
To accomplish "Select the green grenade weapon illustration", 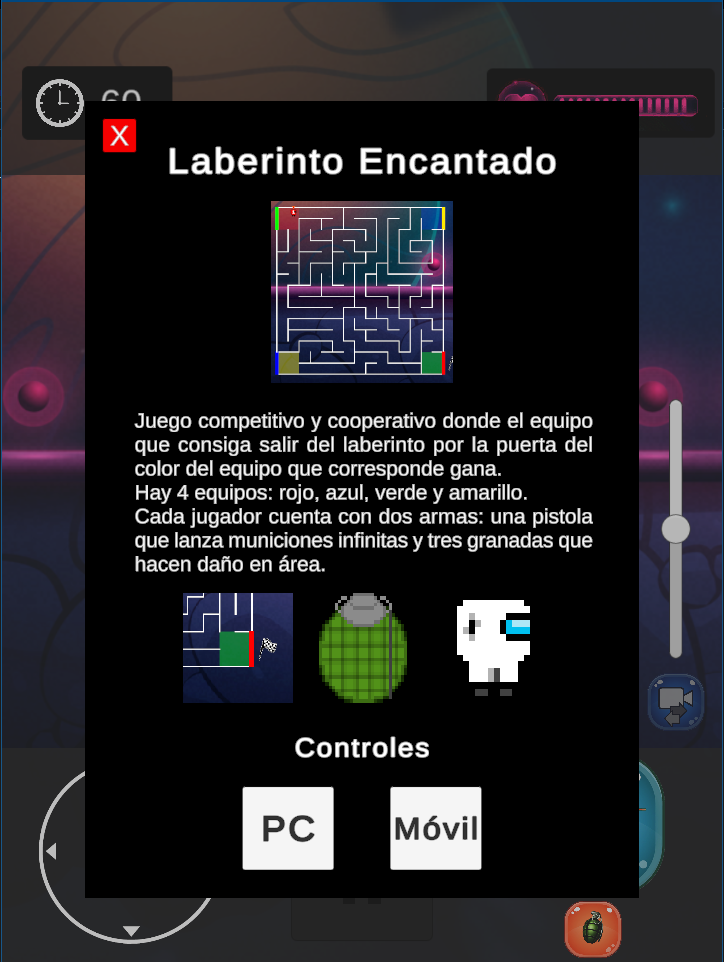I will tap(362, 646).
